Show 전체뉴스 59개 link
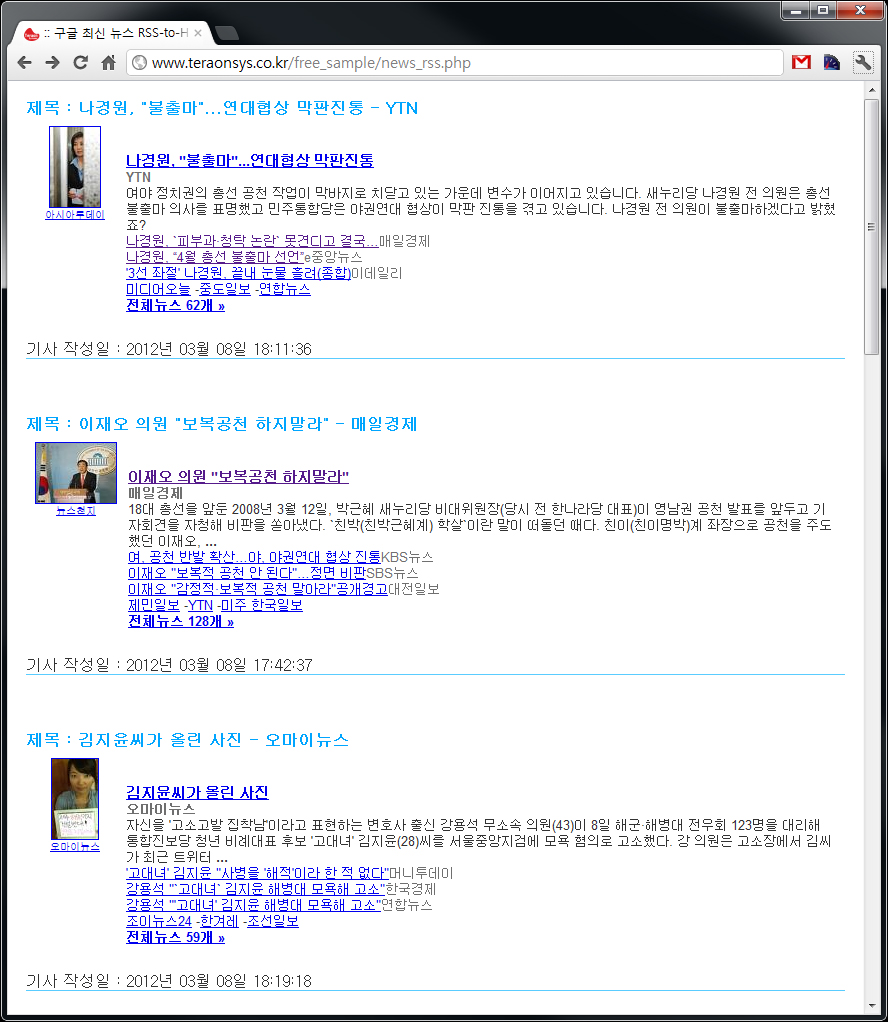 point(175,937)
